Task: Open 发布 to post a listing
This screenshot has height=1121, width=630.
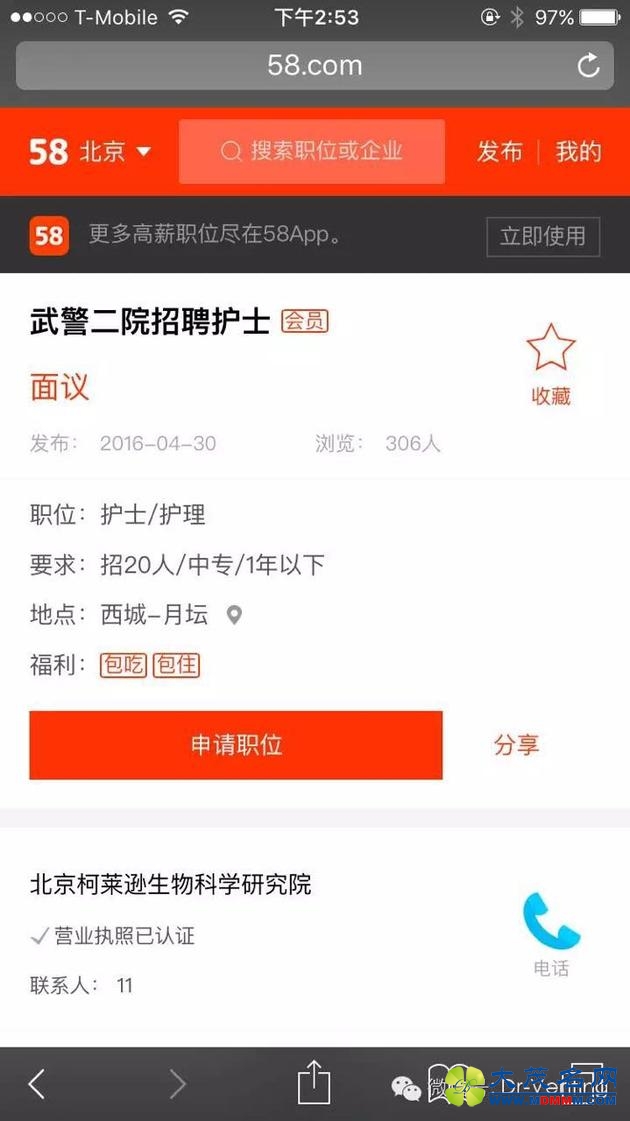Action: point(499,152)
